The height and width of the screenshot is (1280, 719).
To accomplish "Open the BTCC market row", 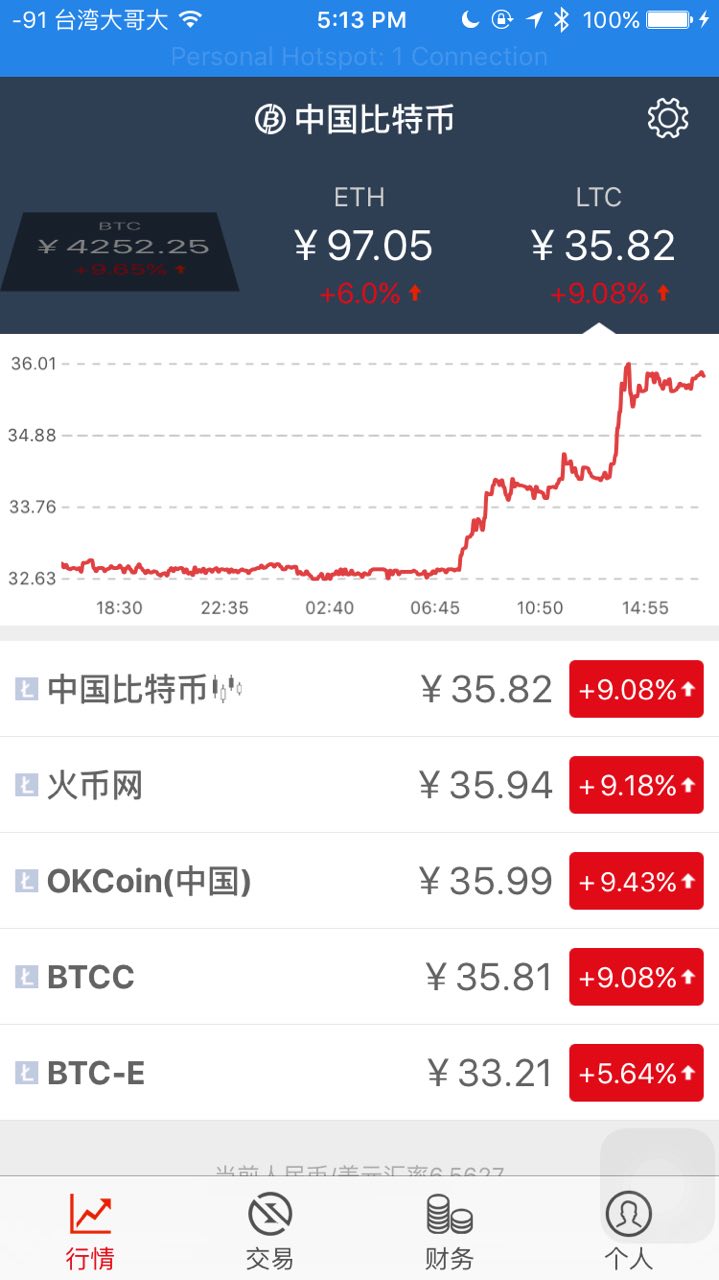I will (x=359, y=977).
